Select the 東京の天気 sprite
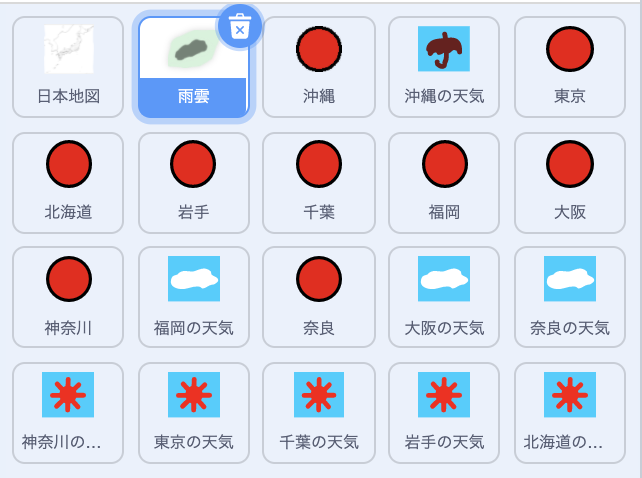The height and width of the screenshot is (478, 642). point(193,412)
